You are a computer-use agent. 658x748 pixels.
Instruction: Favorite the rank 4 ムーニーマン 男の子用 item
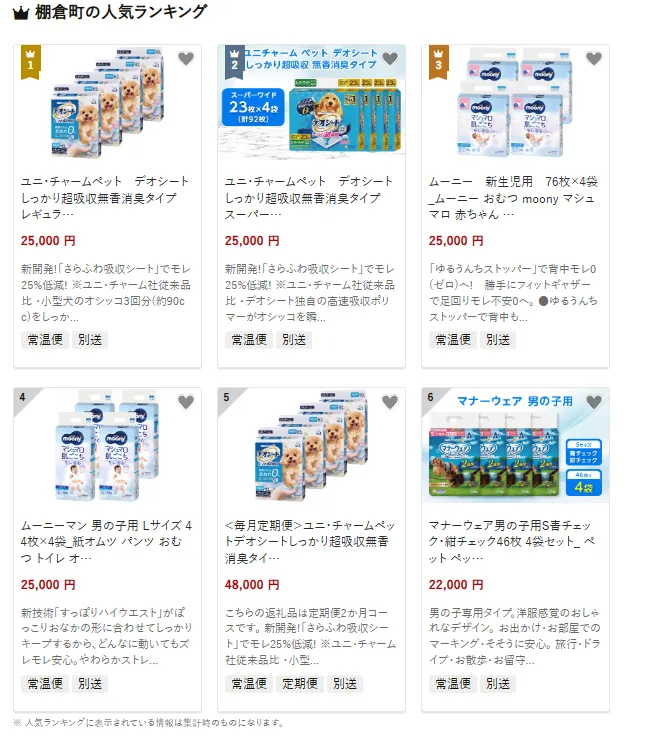[185, 402]
